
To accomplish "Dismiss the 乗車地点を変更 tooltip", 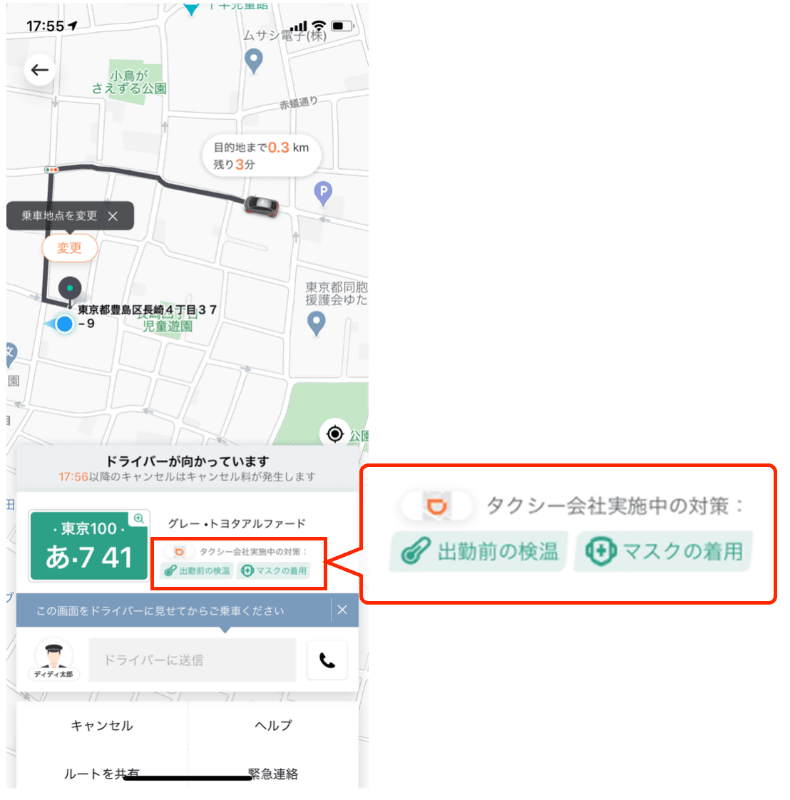I will (x=112, y=216).
